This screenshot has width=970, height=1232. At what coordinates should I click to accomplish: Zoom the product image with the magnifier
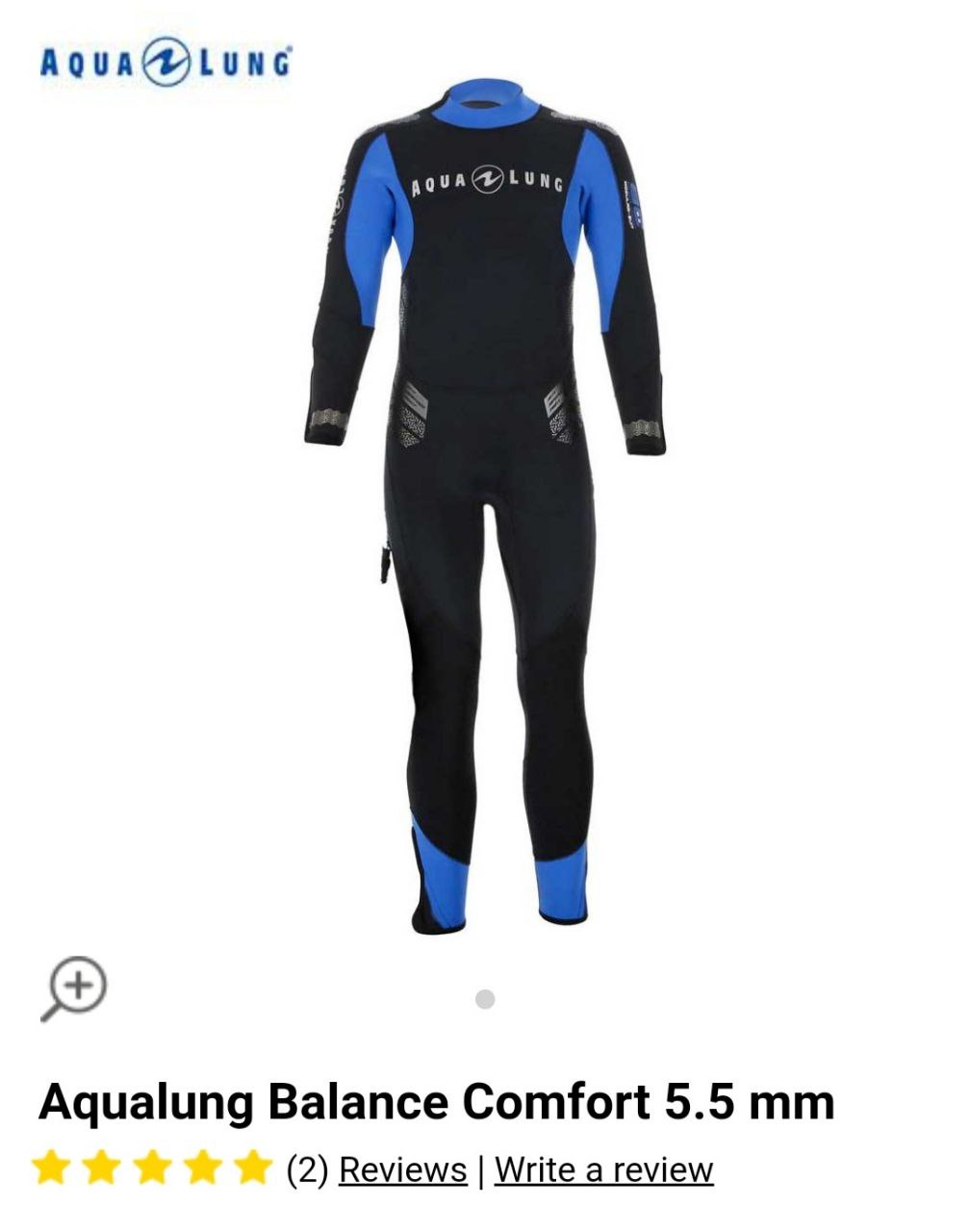click(74, 988)
